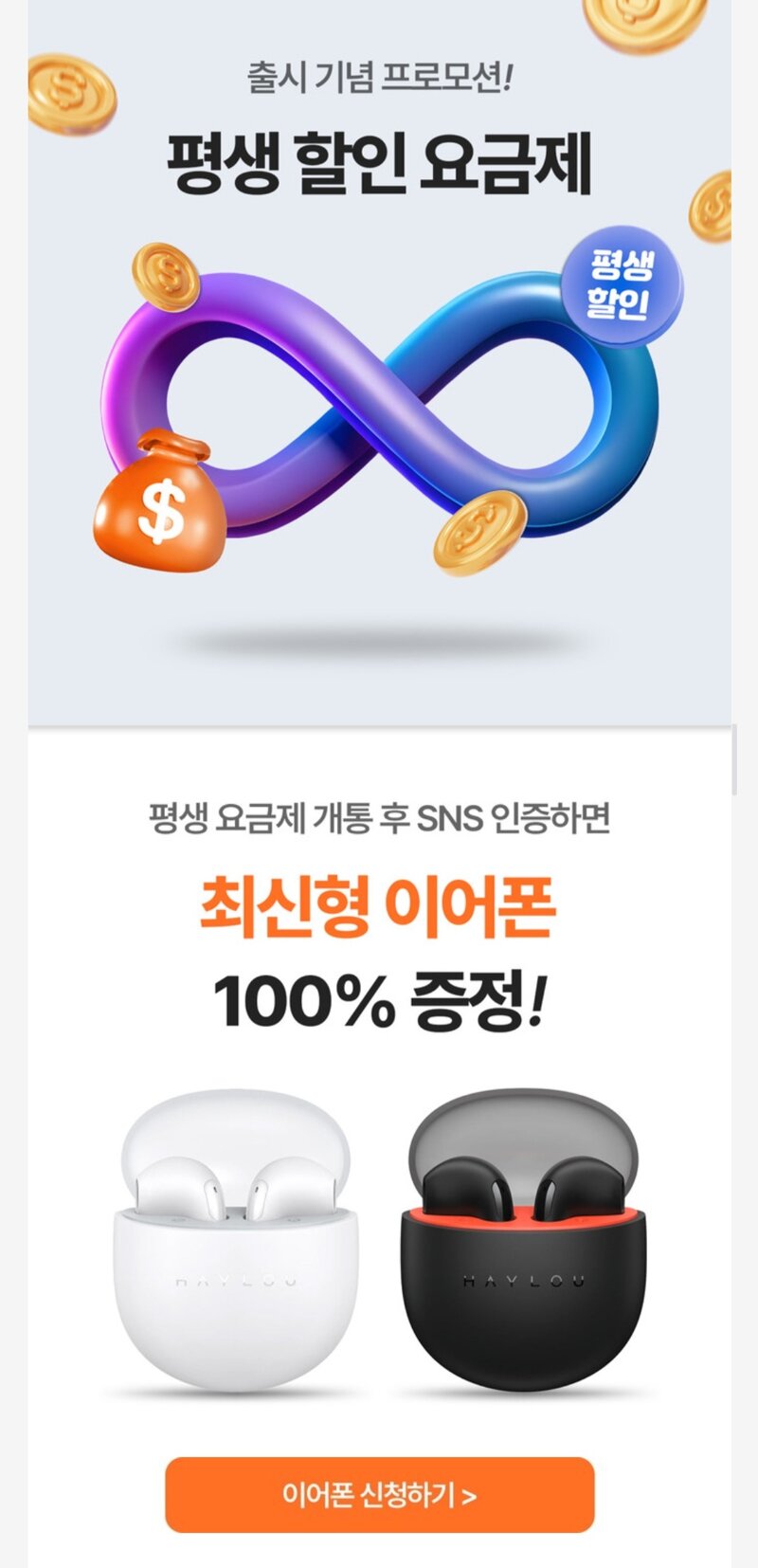Viewport: 758px width, 1568px height.
Task: Tap the 이어폰 신청하기 button
Action: [x=379, y=1495]
